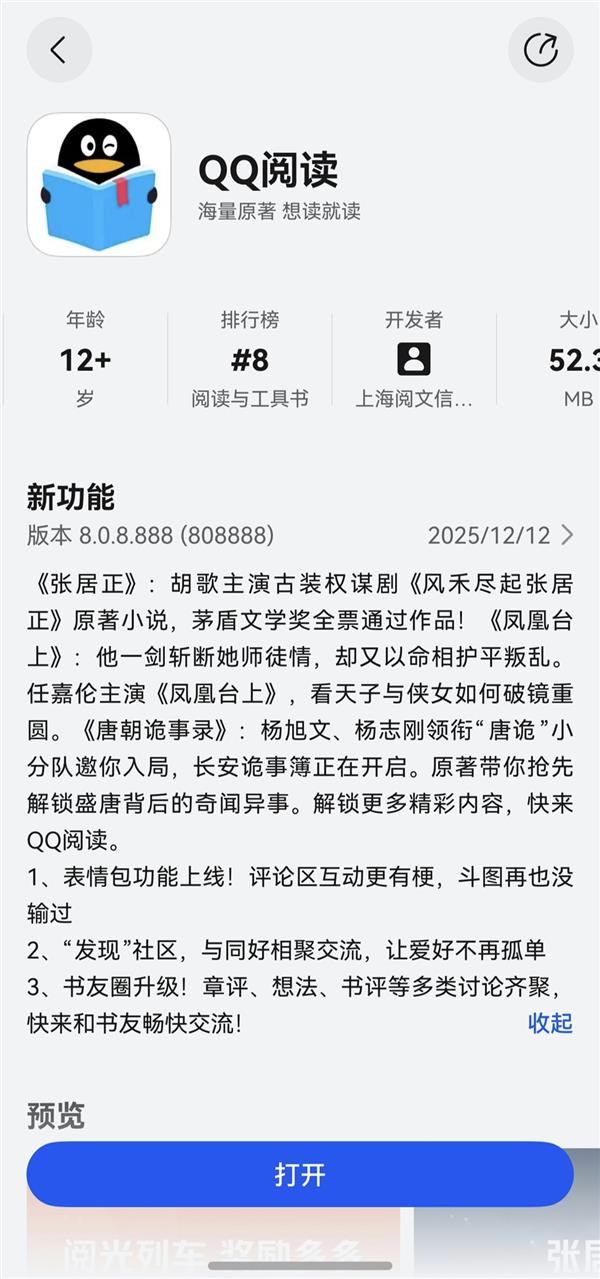View developer 上海阅文信 info
Screen dimensions: 600x1279
[x=414, y=360]
